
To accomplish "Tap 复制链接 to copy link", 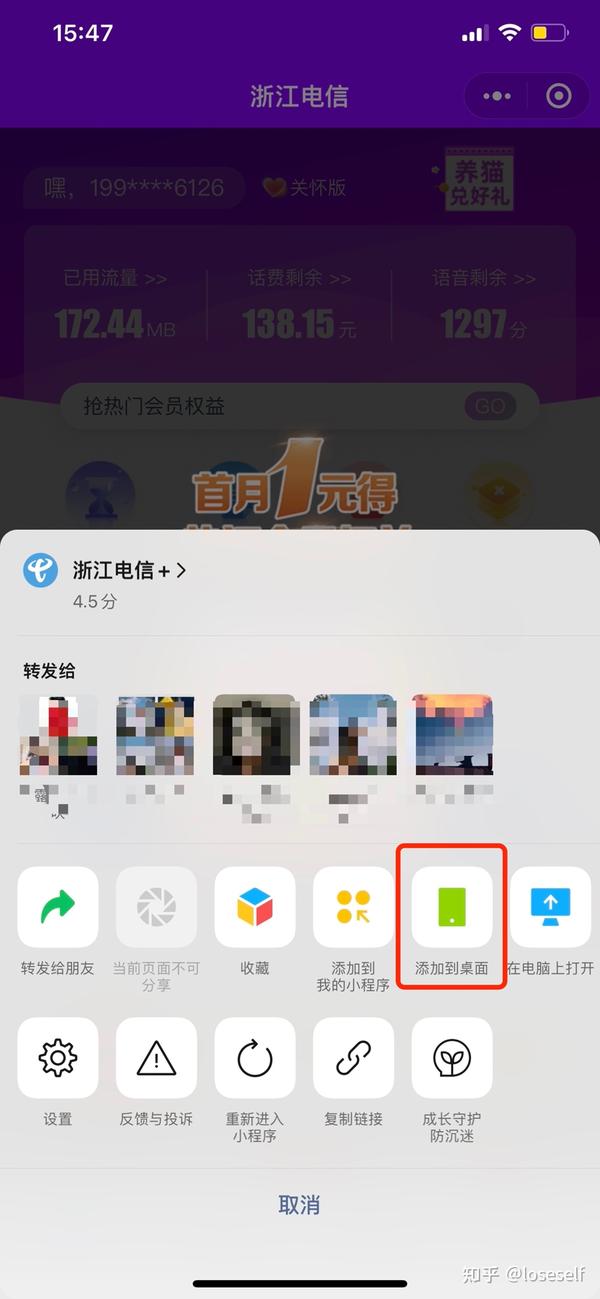I will [x=353, y=1058].
